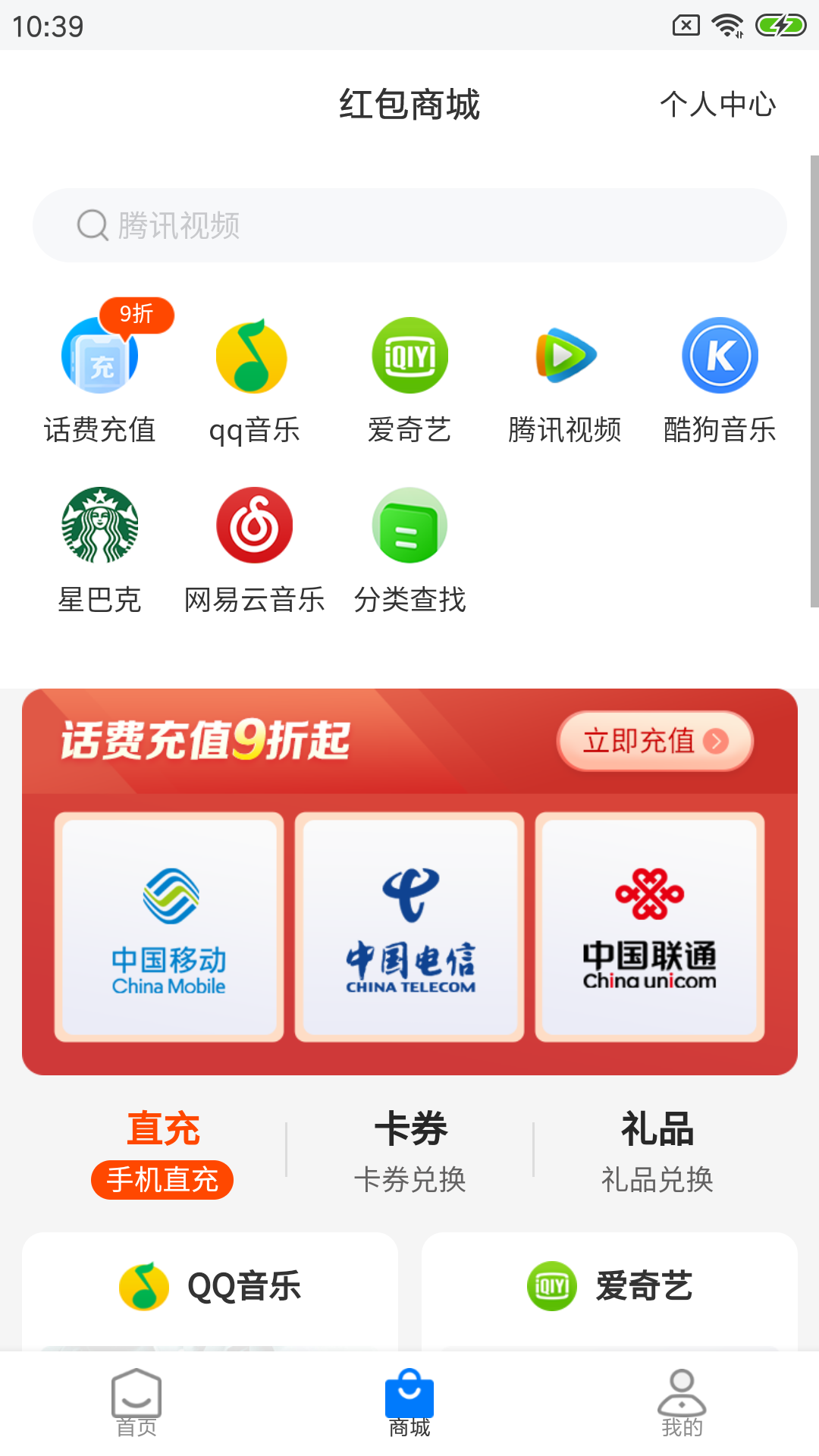The height and width of the screenshot is (1456, 819).
Task: Select the 中国联通 China Unicom card
Action: coord(649,927)
